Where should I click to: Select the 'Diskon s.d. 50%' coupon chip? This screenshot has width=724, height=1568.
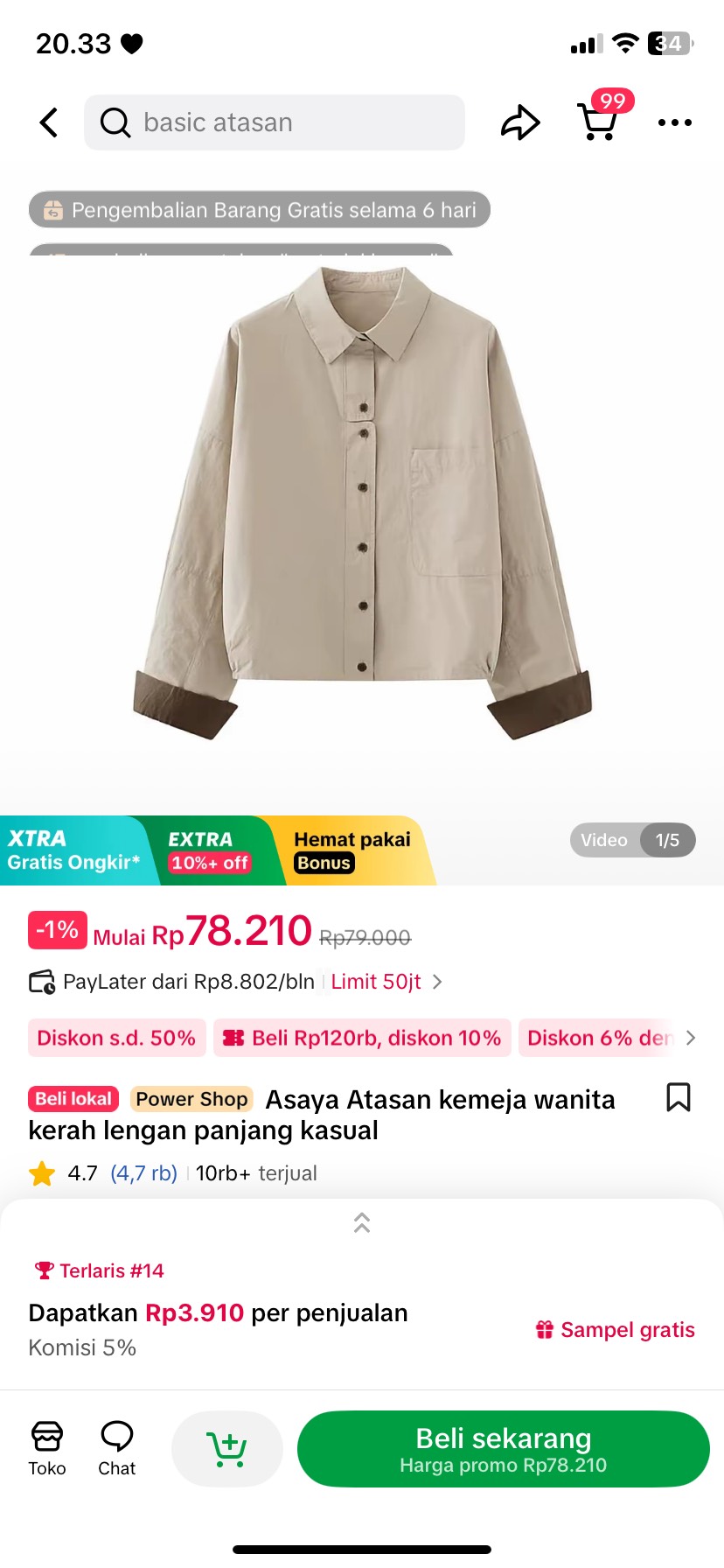116,1038
